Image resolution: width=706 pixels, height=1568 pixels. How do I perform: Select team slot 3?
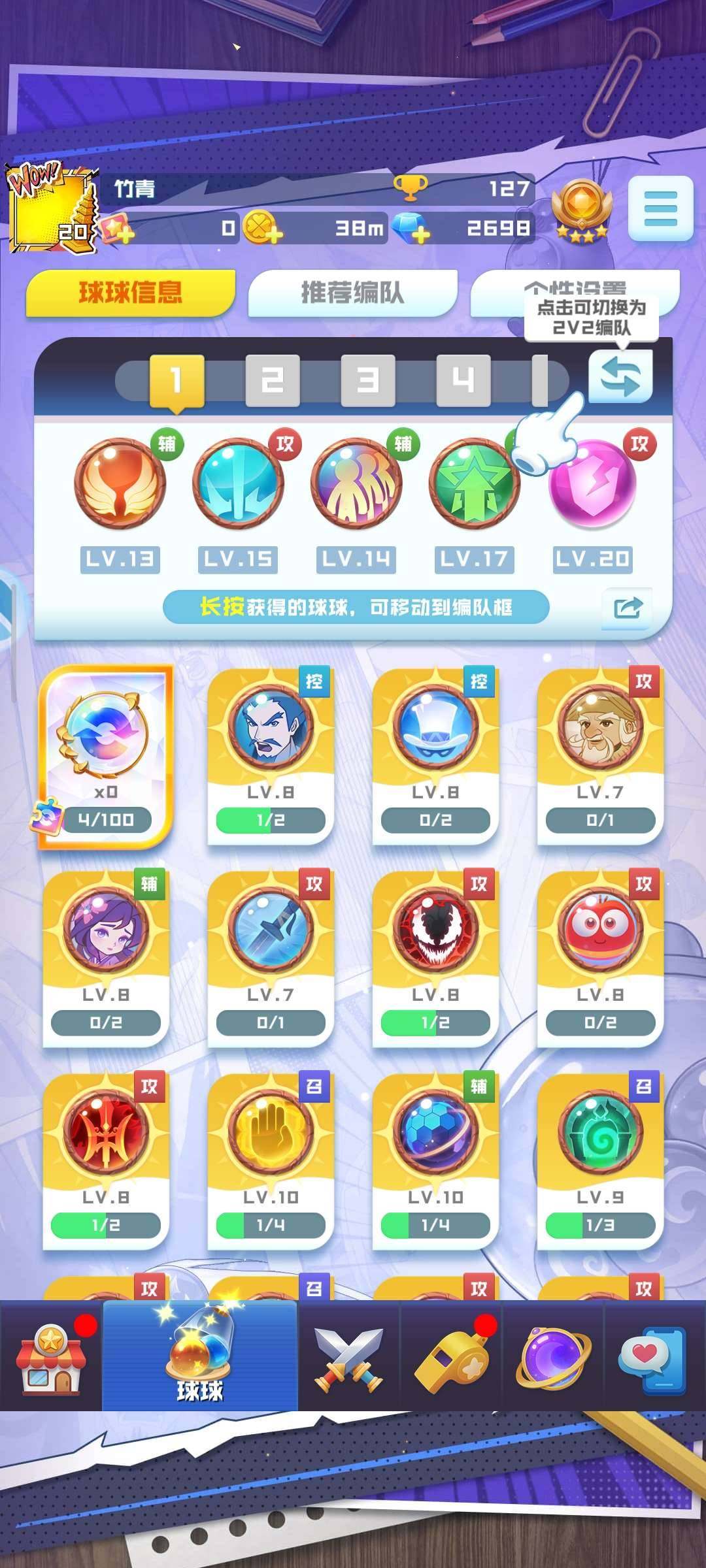click(x=367, y=380)
